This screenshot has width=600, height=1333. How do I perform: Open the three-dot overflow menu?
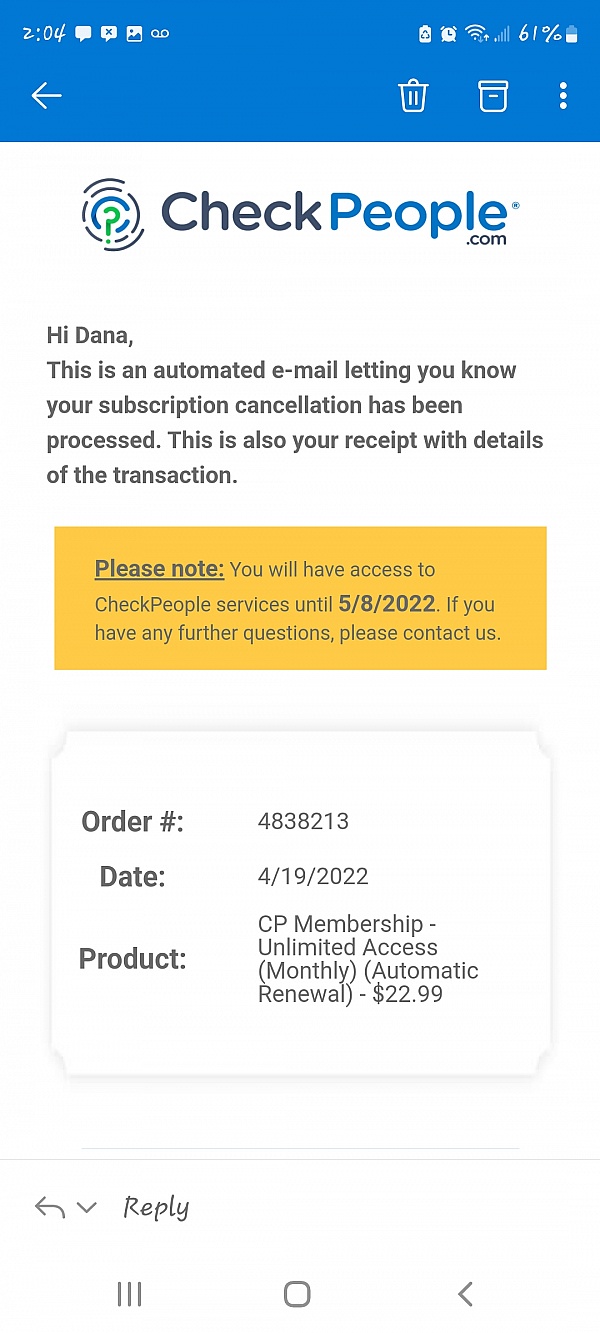point(563,96)
